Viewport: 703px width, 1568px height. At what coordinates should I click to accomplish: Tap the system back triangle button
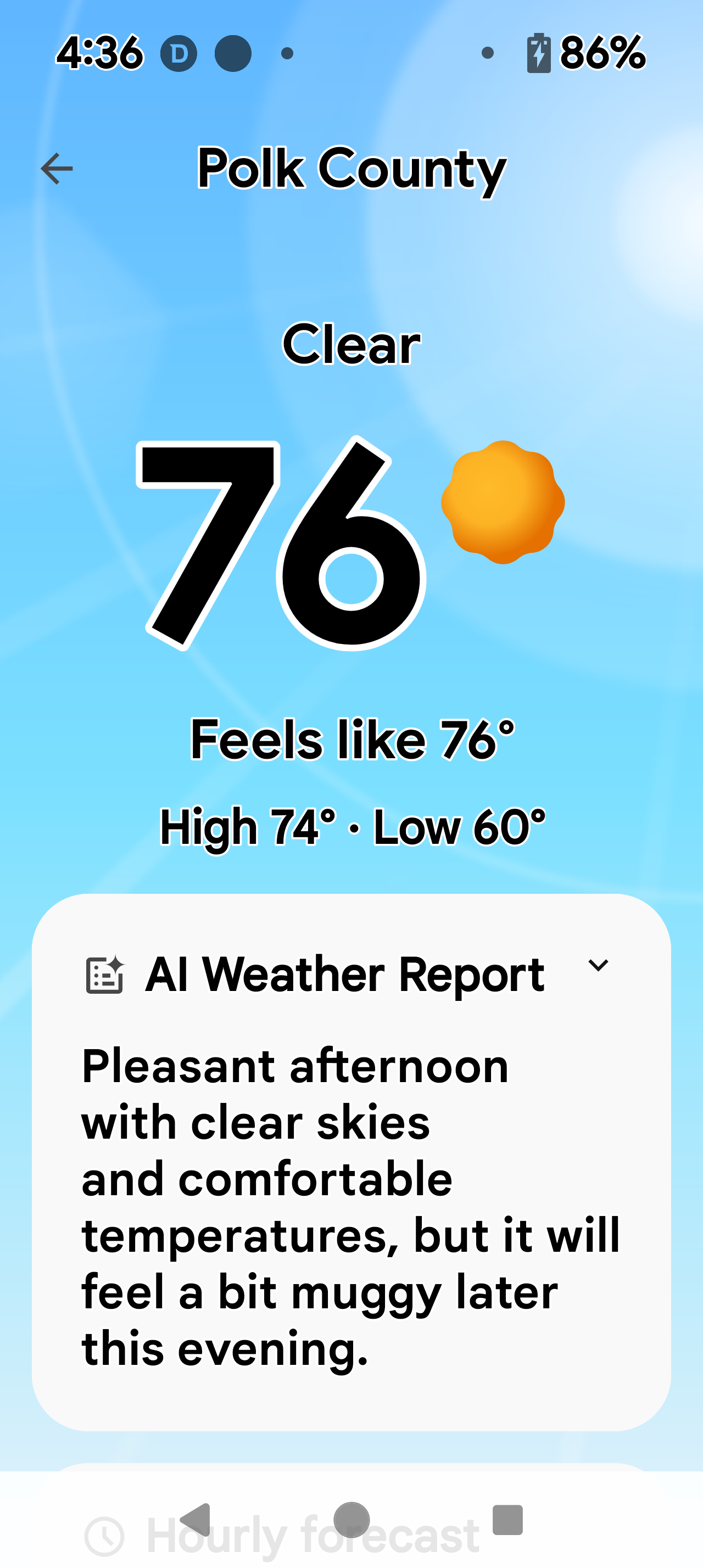196,1520
